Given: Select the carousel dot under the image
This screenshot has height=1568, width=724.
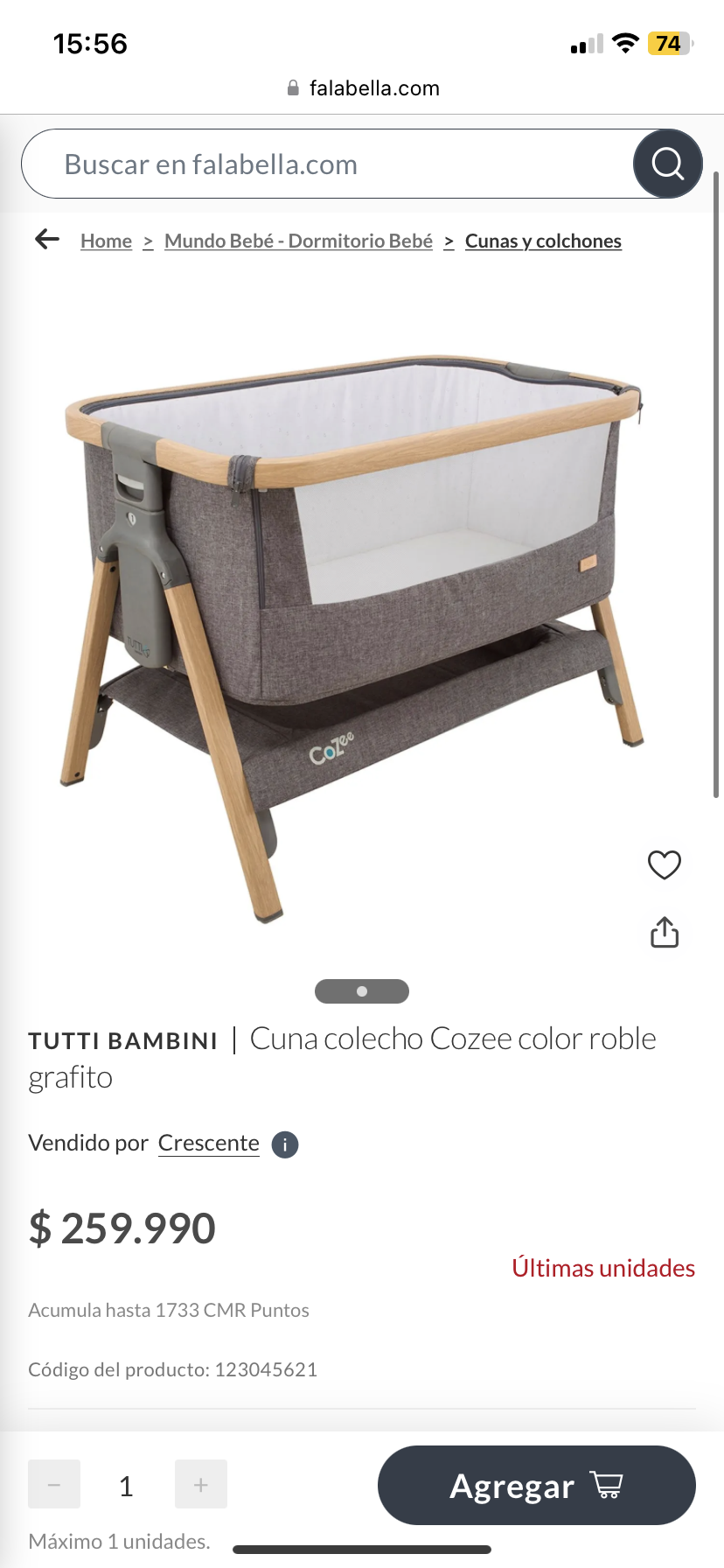Looking at the screenshot, I should pos(361,990).
